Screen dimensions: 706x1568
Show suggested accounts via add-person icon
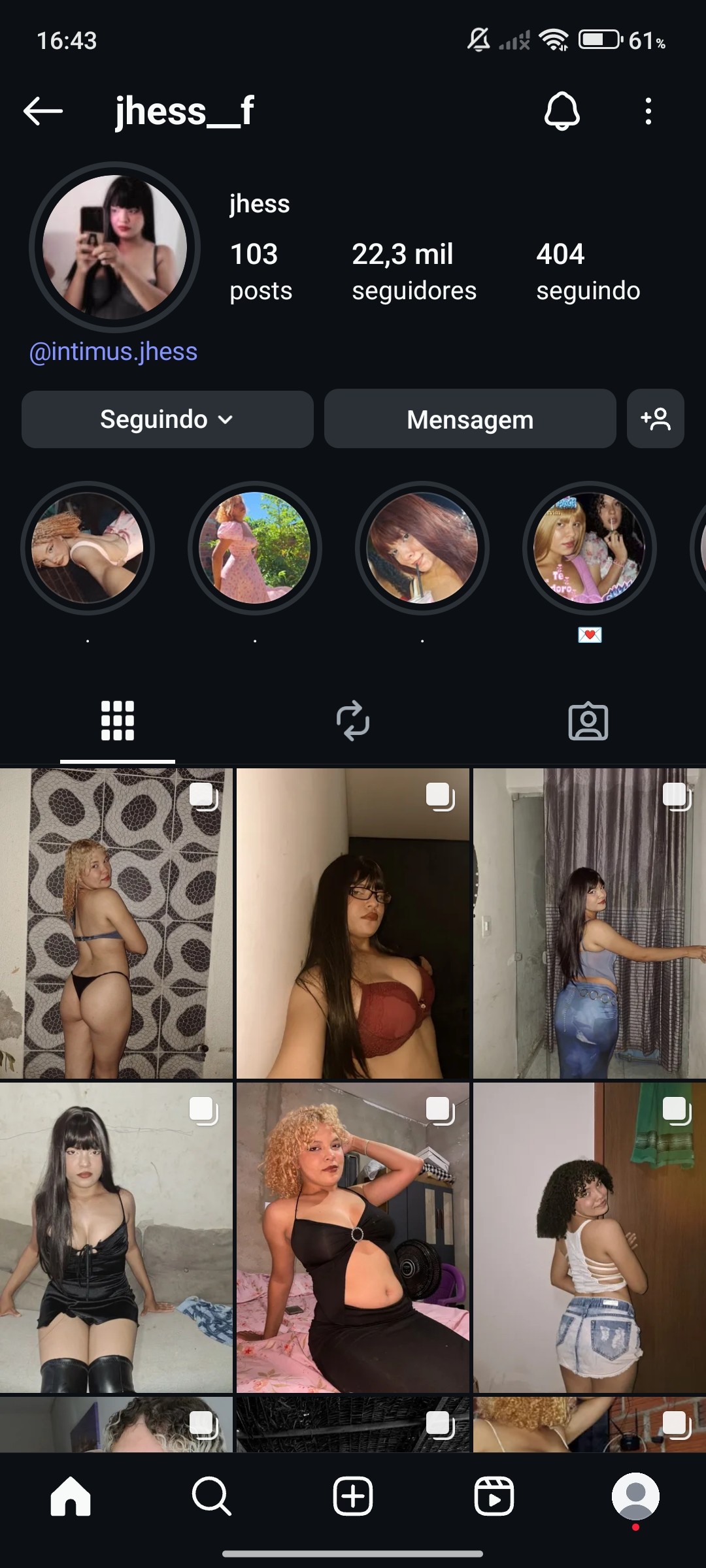click(x=656, y=419)
